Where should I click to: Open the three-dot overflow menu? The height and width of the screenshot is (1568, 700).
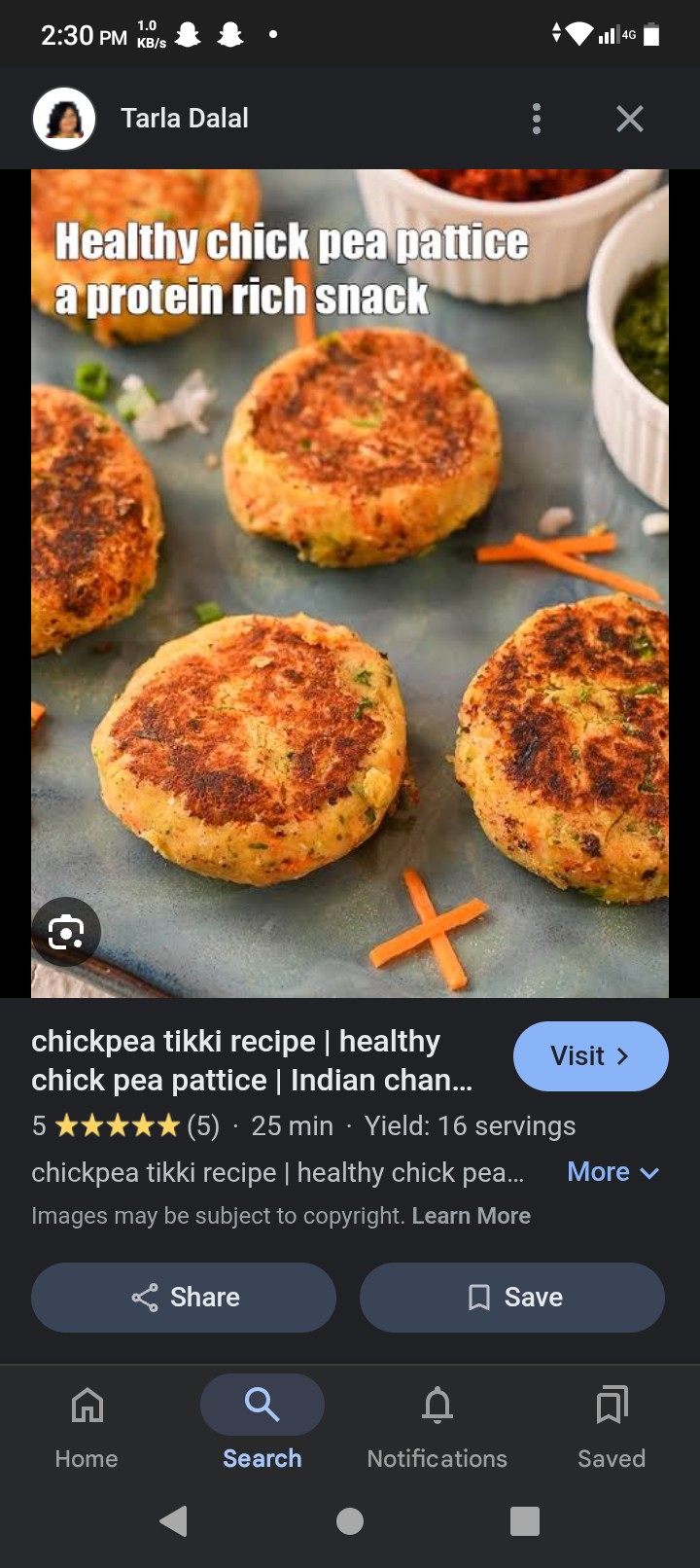(536, 118)
